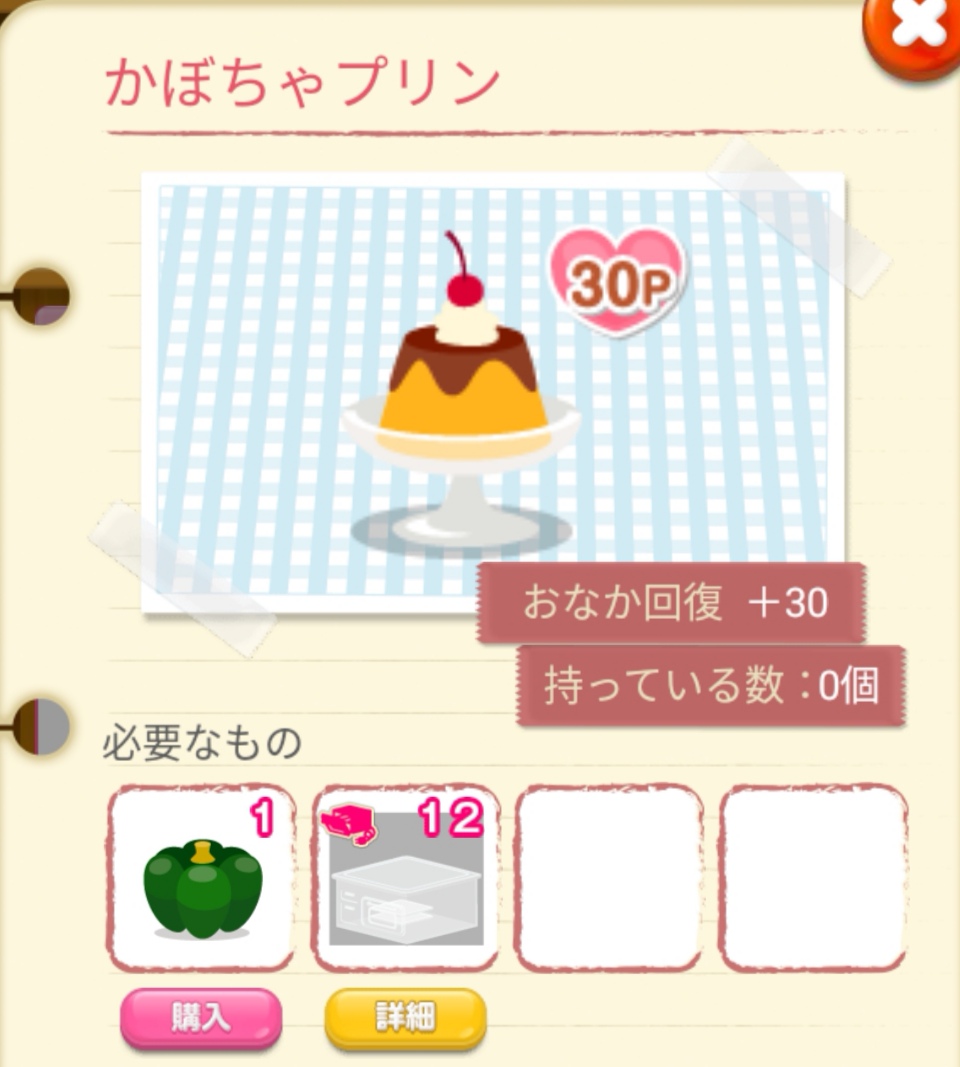Select the green pumpkin ingredient slot
Viewport: 960px width, 1067px height.
[201, 878]
